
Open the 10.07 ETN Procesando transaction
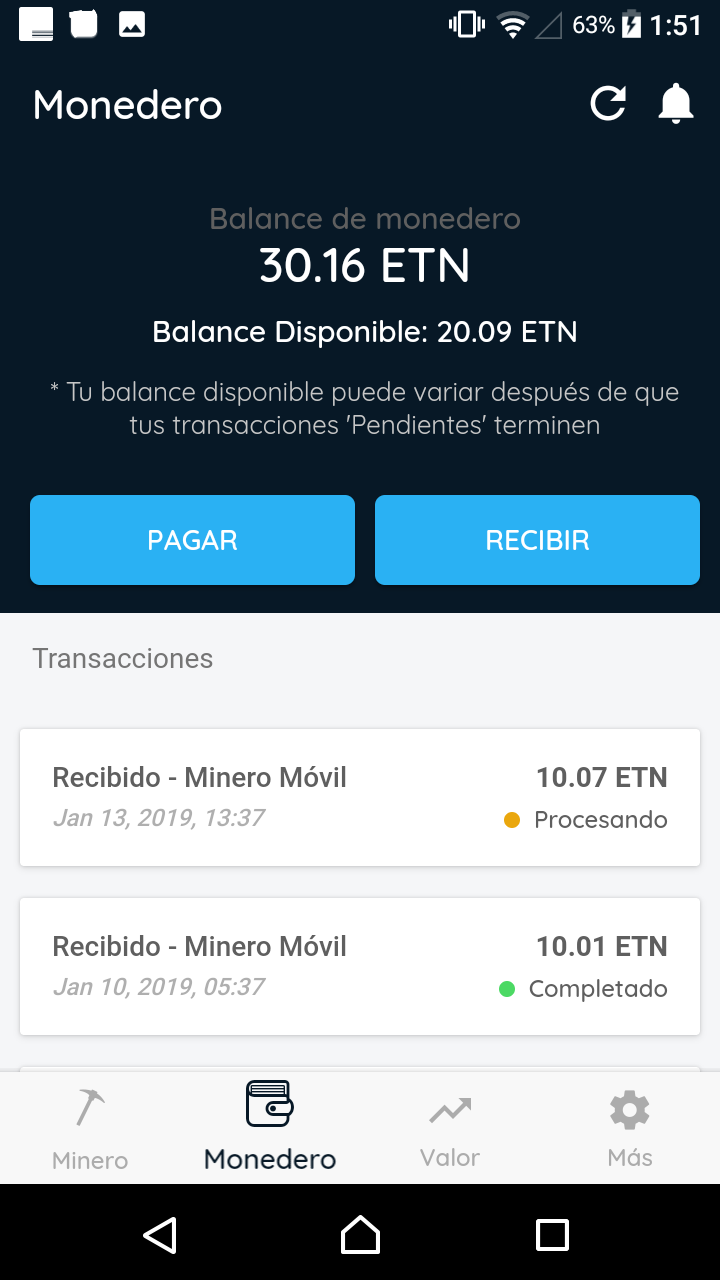[360, 797]
